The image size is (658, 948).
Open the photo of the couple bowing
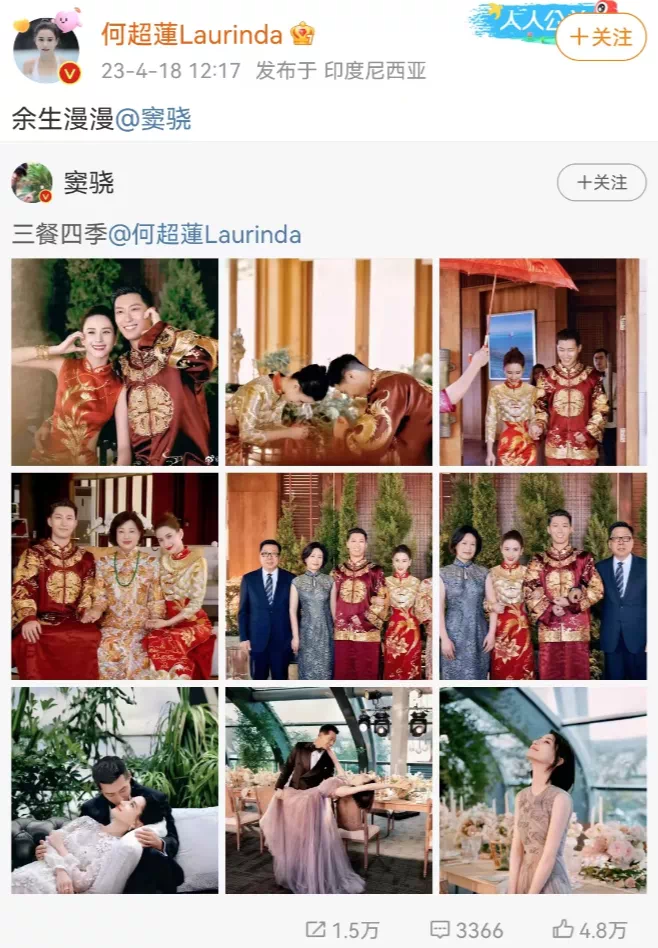328,362
